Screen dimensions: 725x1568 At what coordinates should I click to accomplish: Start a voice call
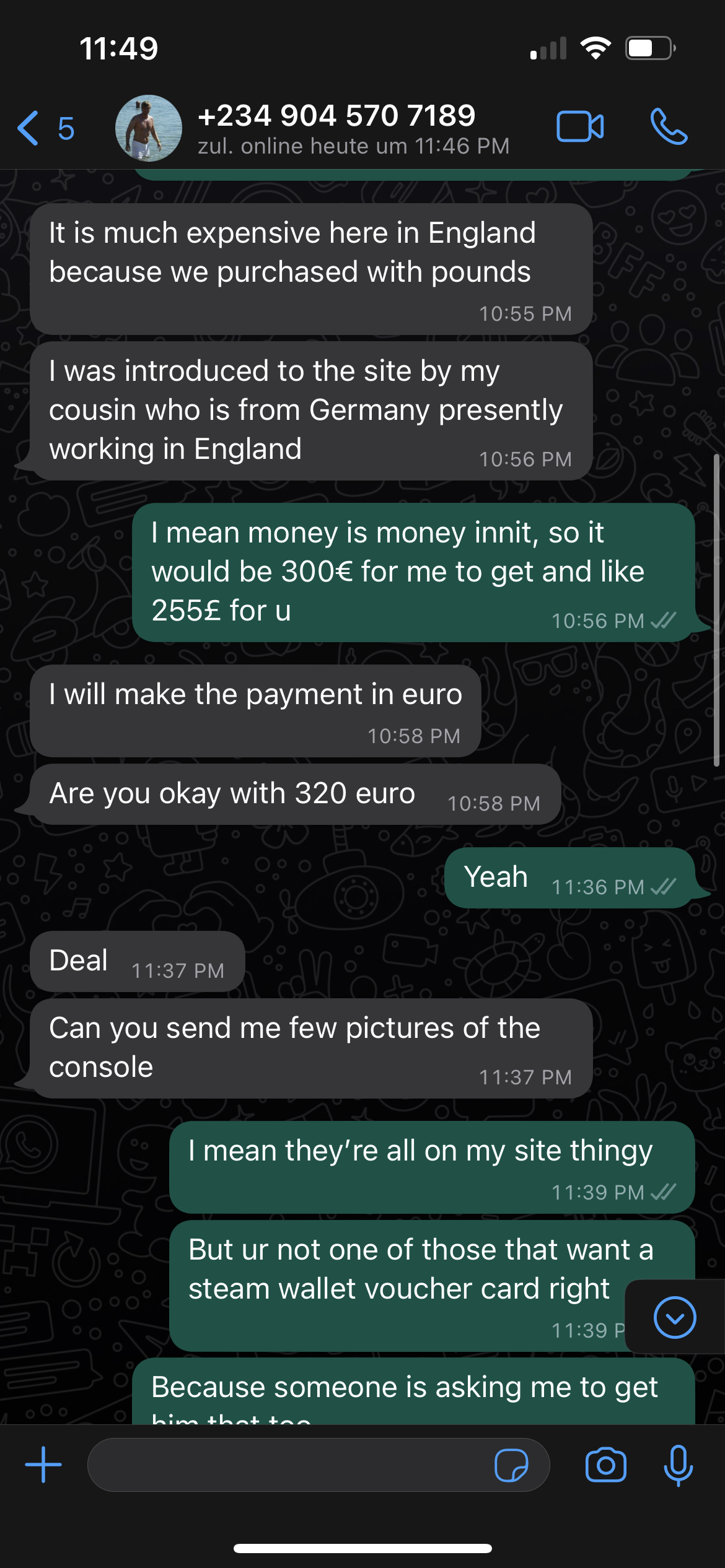point(669,127)
